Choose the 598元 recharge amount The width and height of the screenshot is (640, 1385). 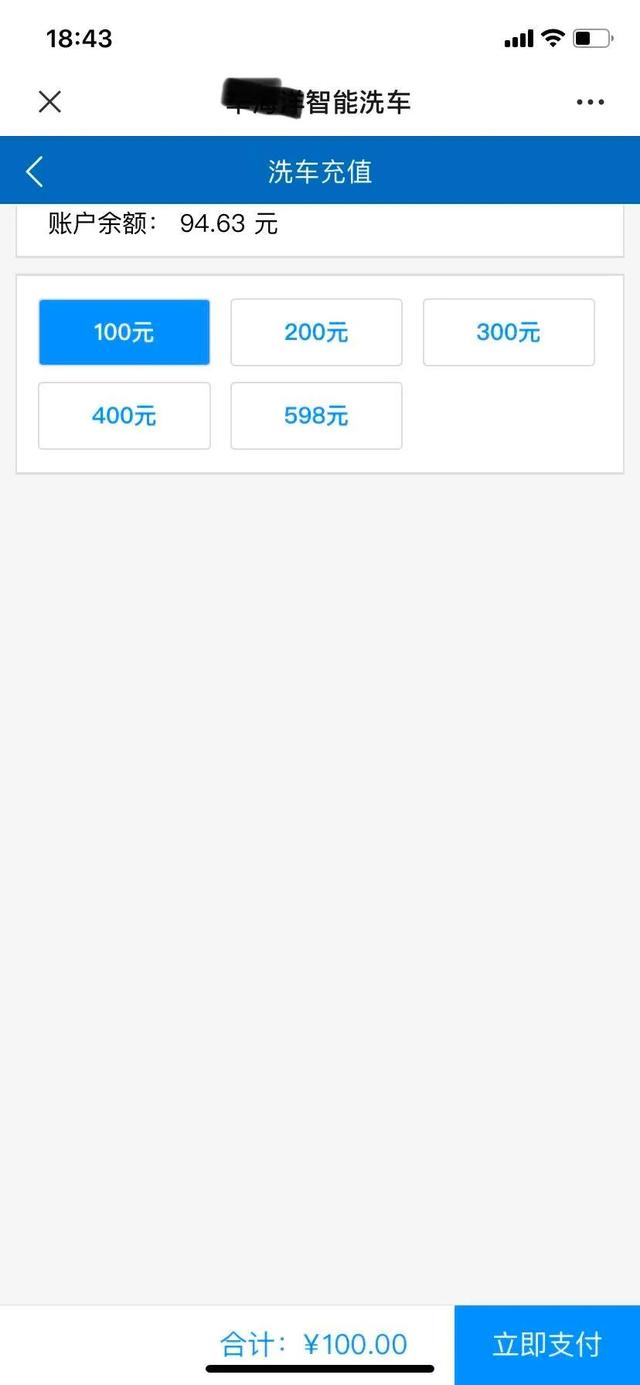[316, 415]
